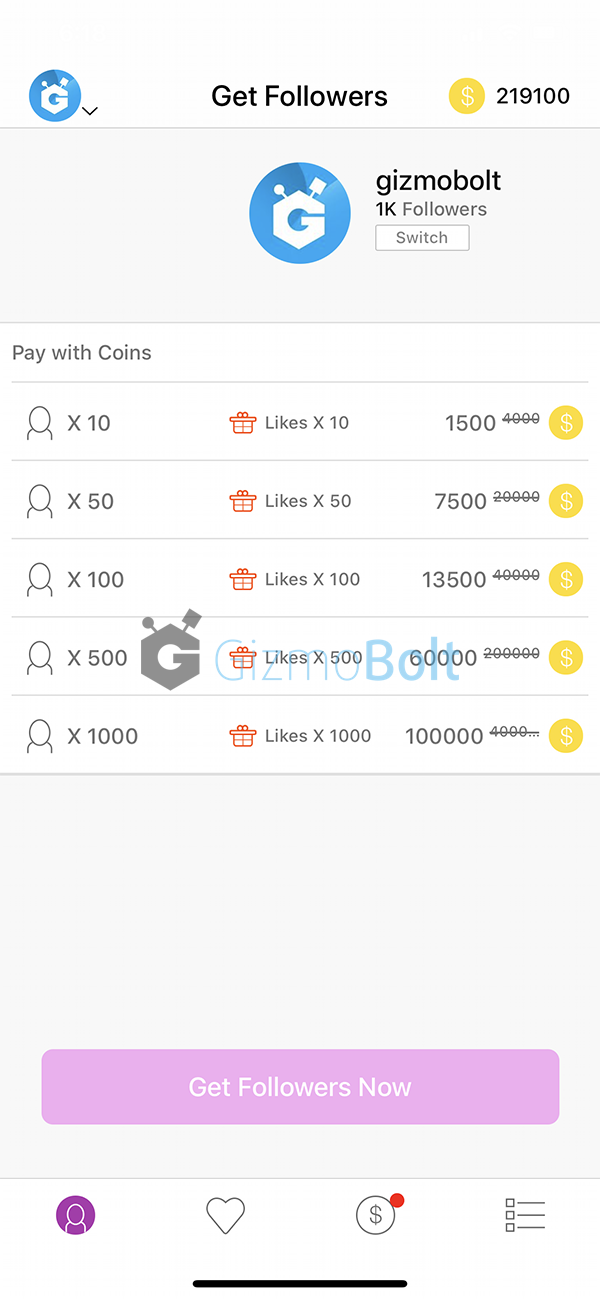This screenshot has height=1299, width=600.
Task: Select the X 50 followers package
Action: [300, 500]
